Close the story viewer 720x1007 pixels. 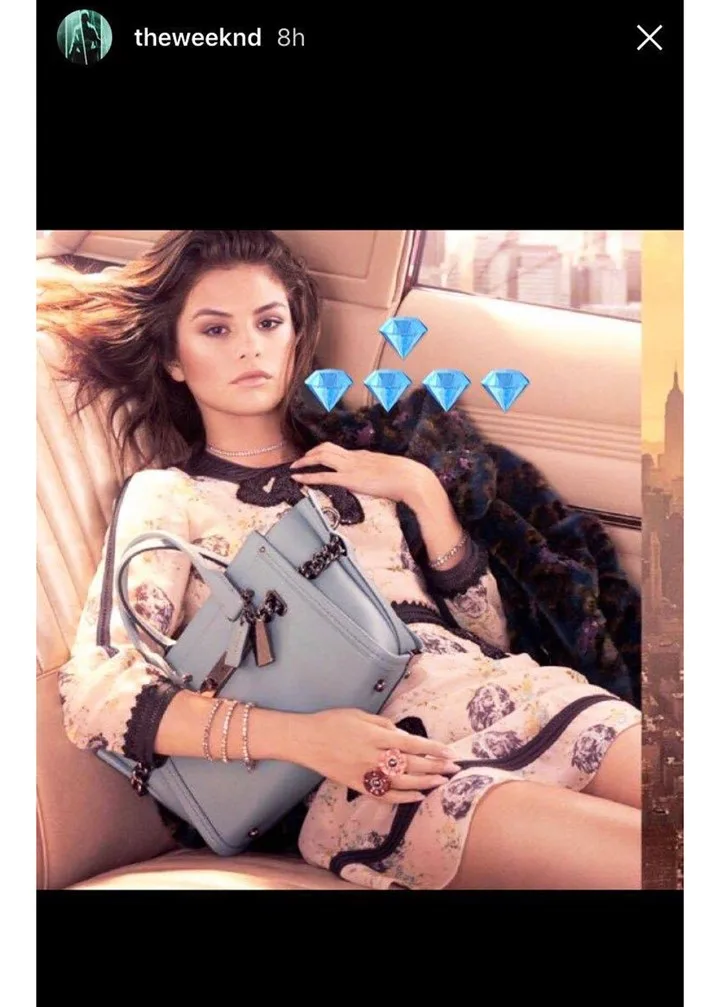(x=649, y=38)
